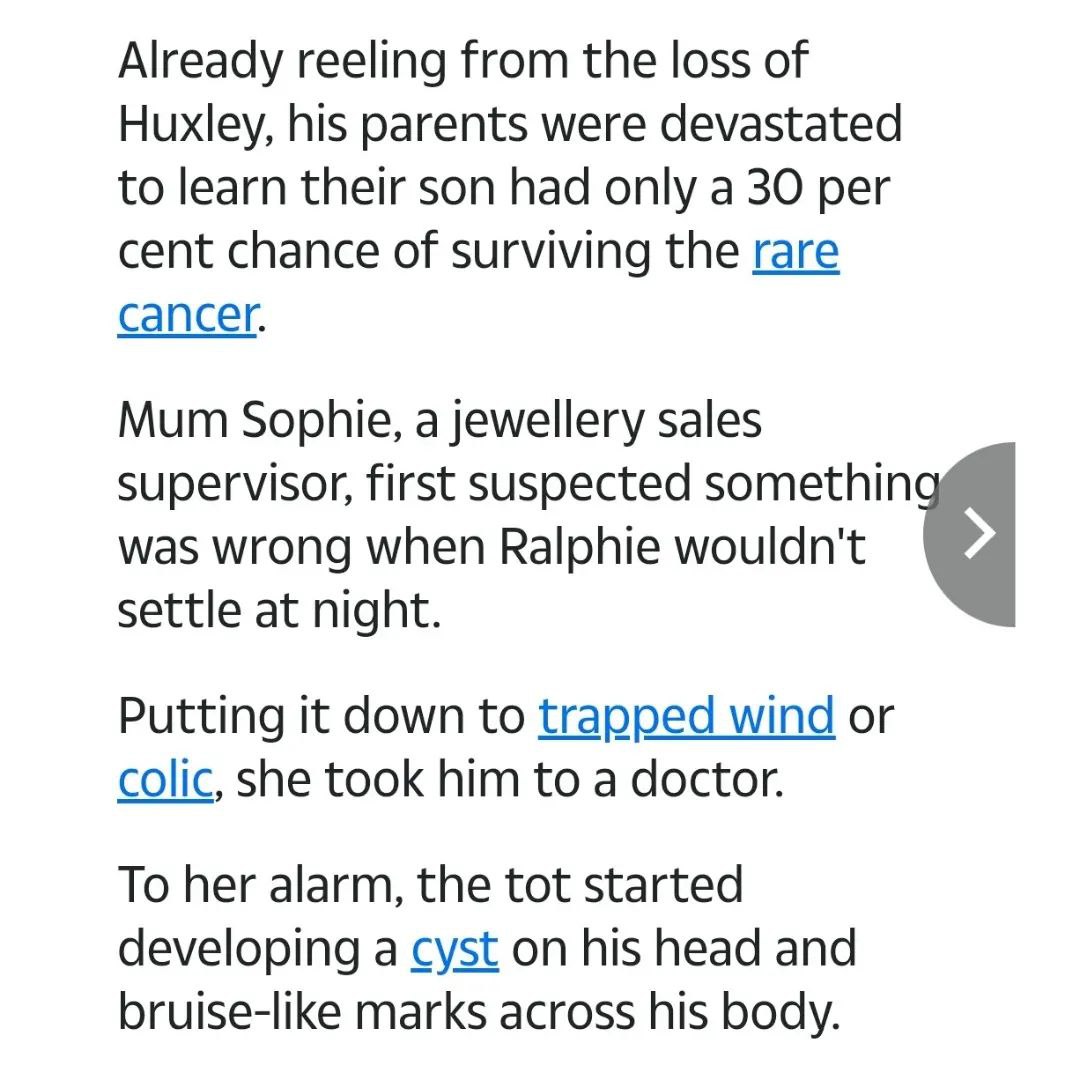Follow the 'trapped wind' link
Viewport: 1080px width, 1080px height.
(x=686, y=716)
